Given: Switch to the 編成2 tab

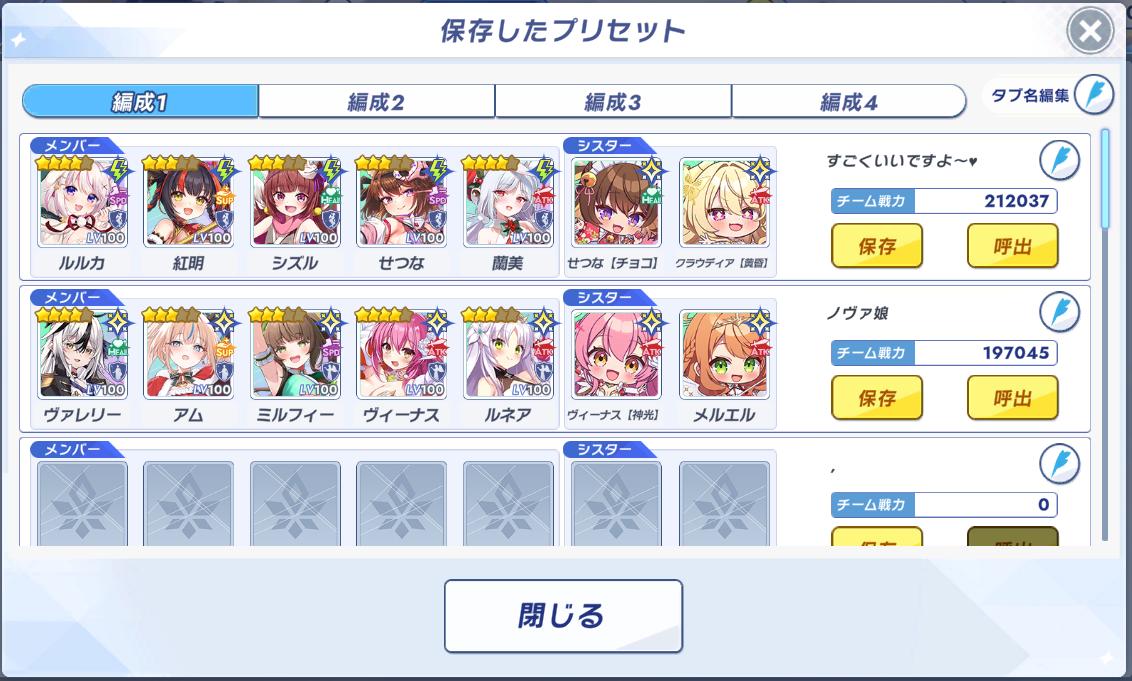Looking at the screenshot, I should pyautogui.click(x=376, y=102).
